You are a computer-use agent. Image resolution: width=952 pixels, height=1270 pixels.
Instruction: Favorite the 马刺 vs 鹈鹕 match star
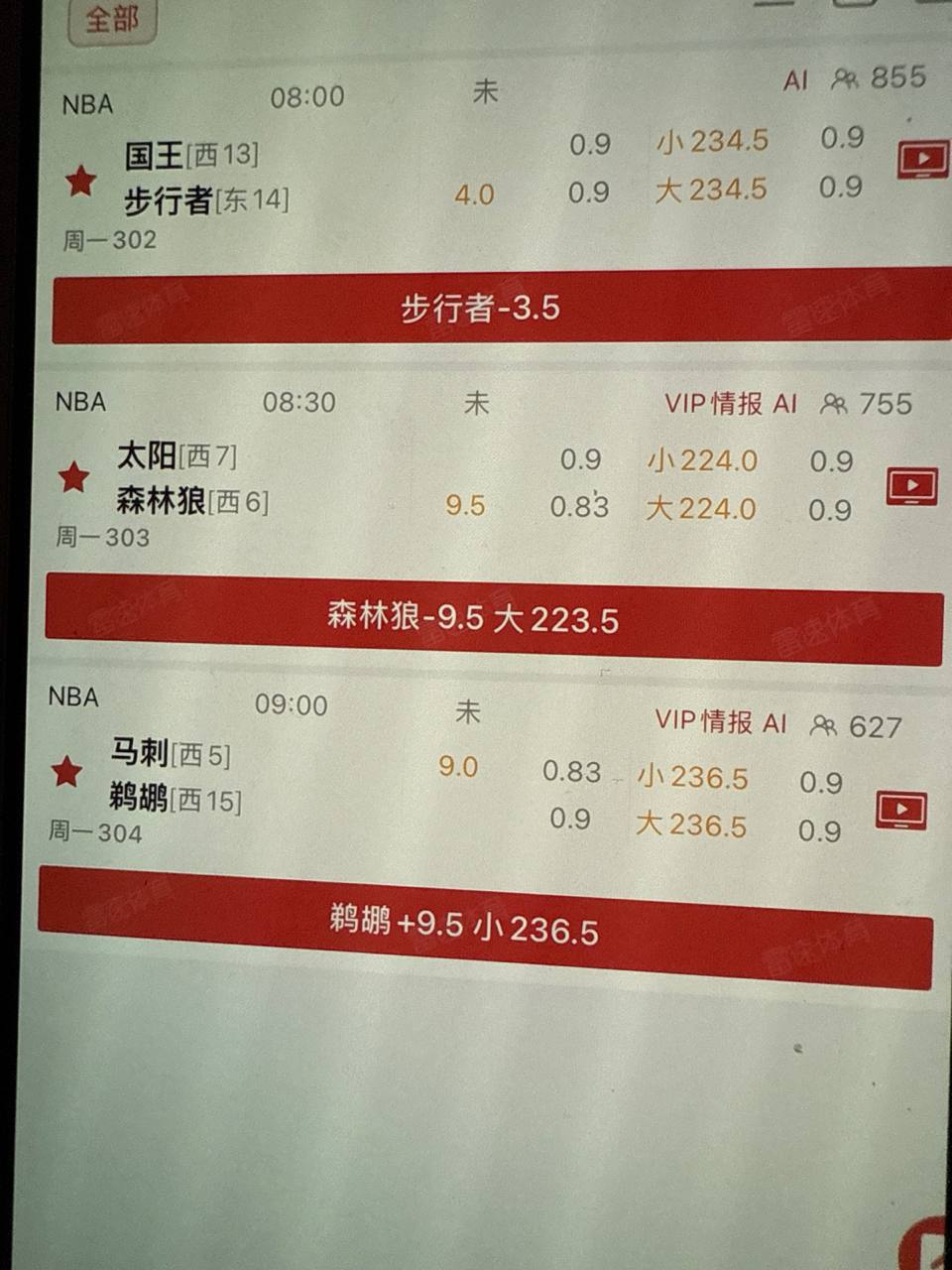click(x=67, y=771)
